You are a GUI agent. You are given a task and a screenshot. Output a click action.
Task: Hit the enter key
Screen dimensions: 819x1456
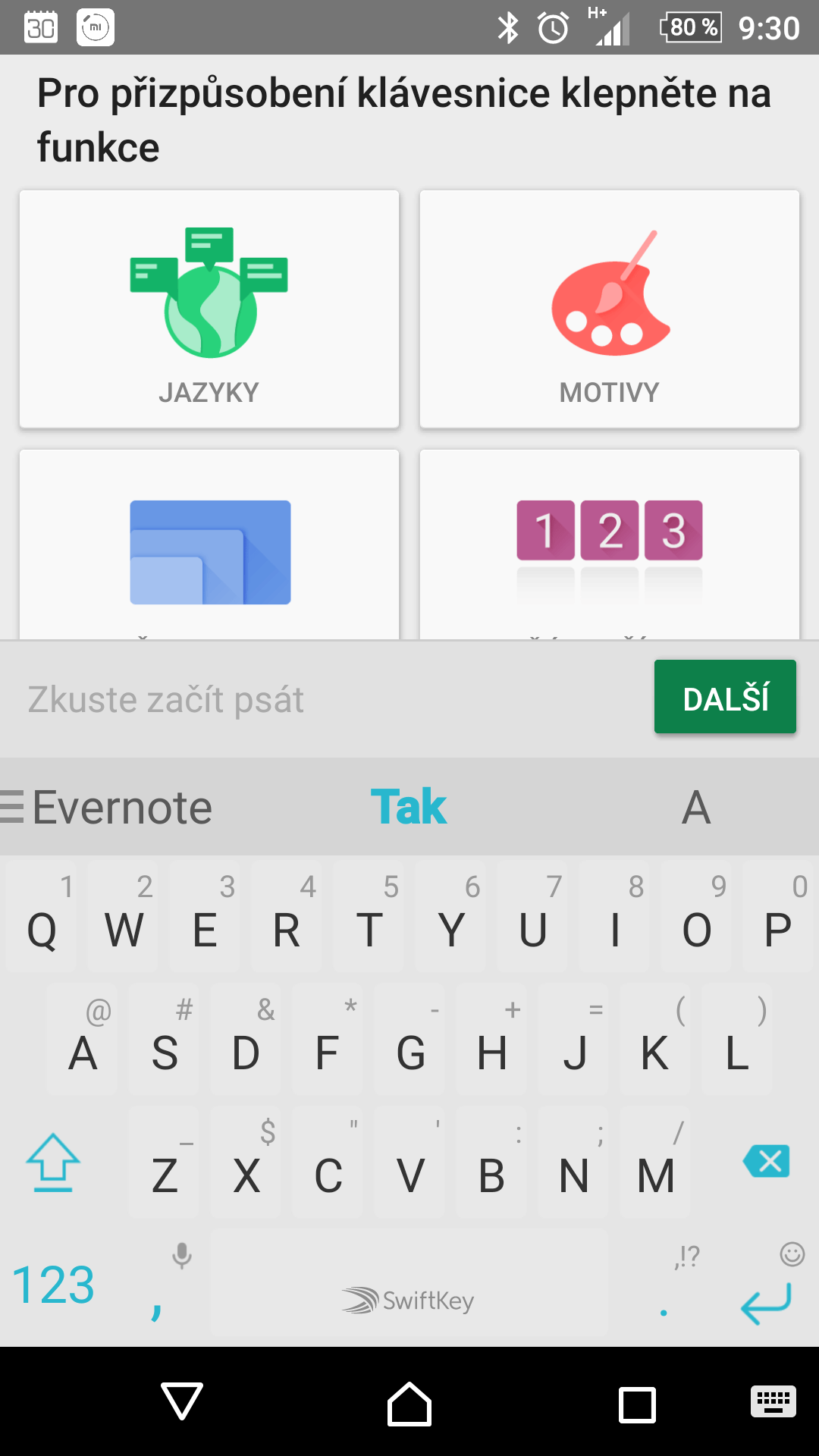click(766, 1285)
